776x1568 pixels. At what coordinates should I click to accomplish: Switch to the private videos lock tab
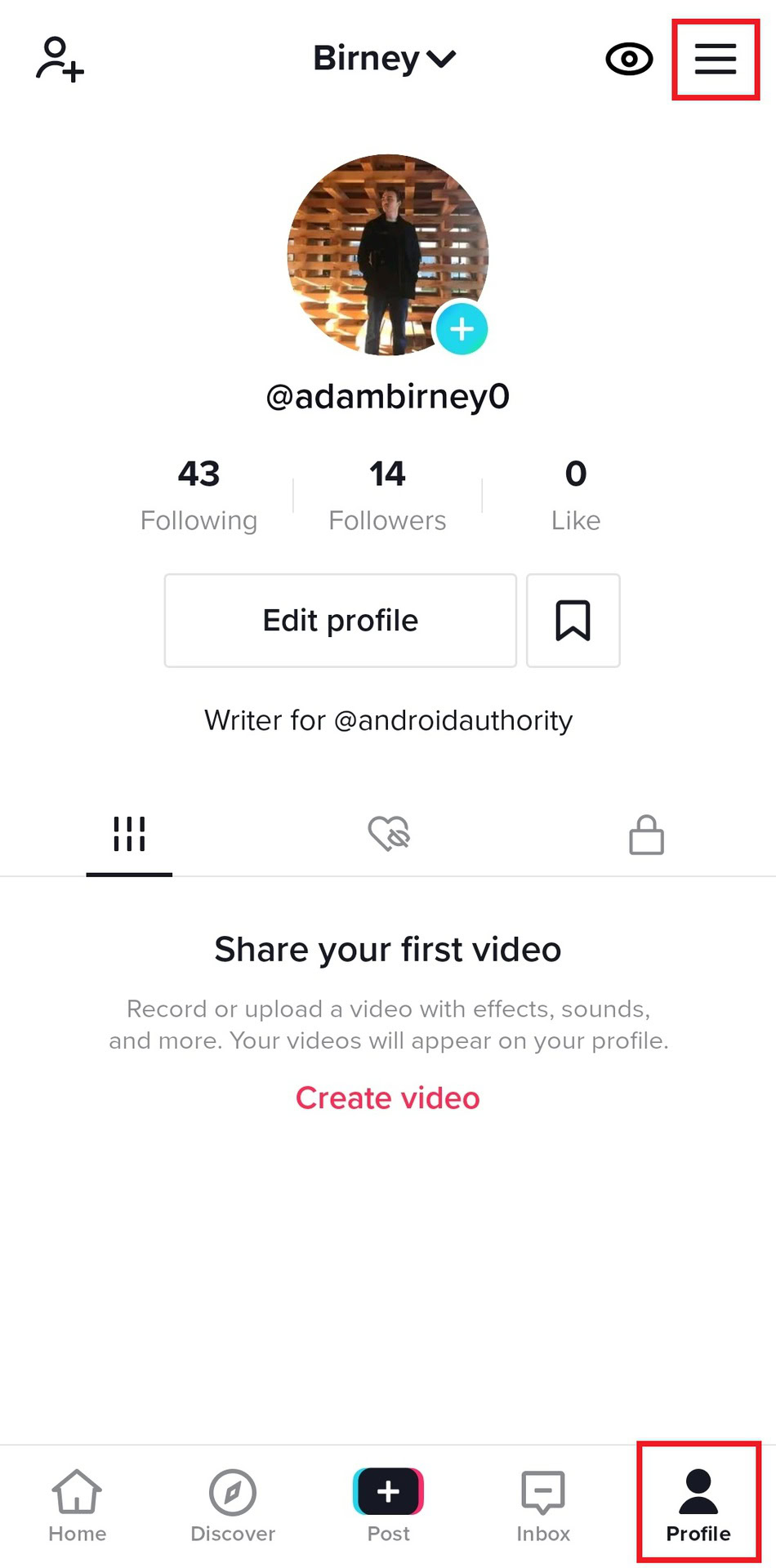(x=646, y=835)
